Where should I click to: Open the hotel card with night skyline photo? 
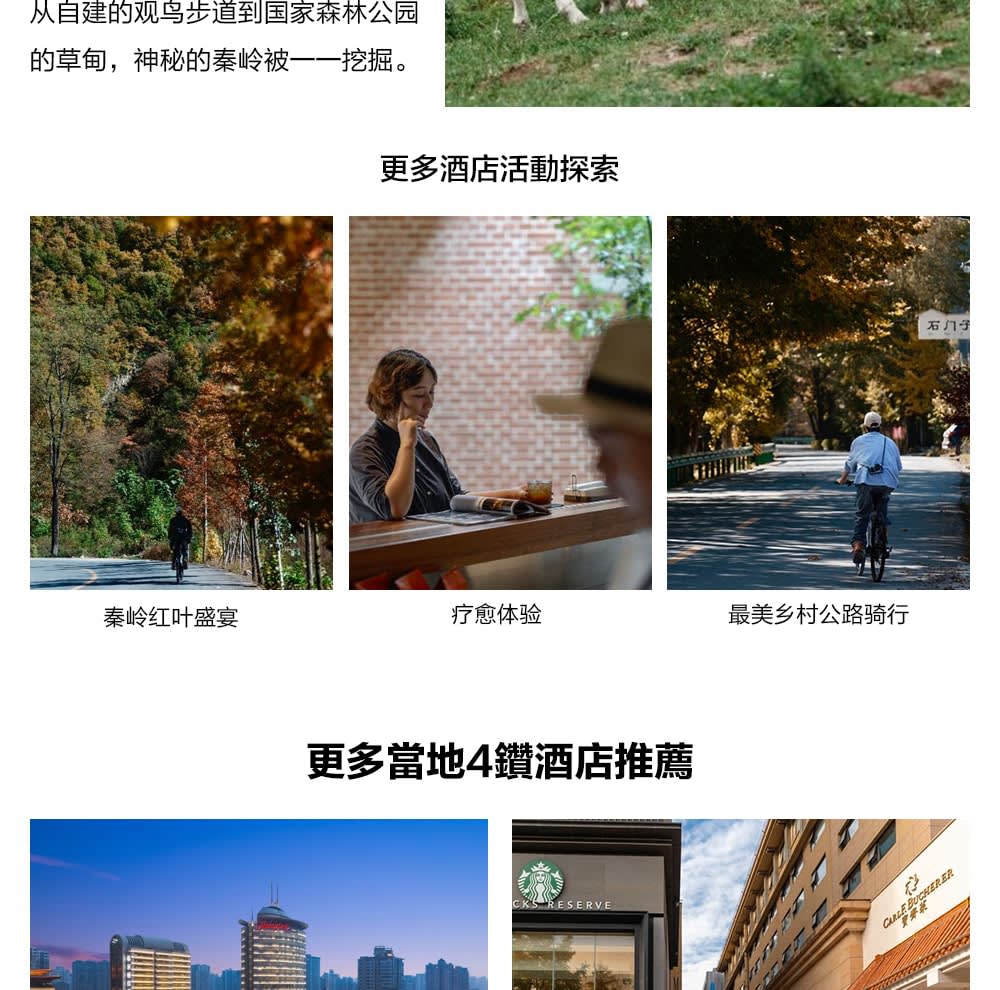pos(259,904)
